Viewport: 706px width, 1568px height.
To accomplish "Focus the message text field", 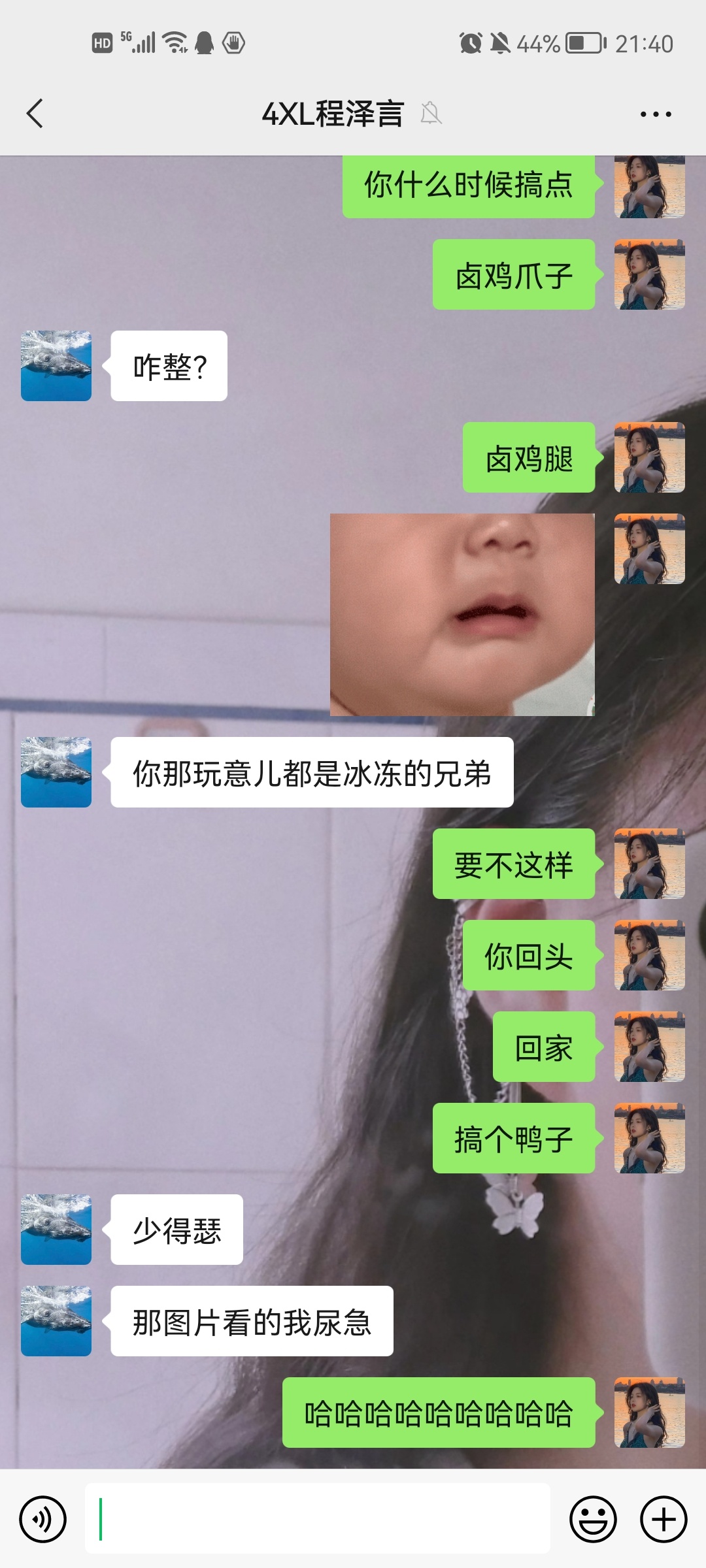I will [318, 1519].
